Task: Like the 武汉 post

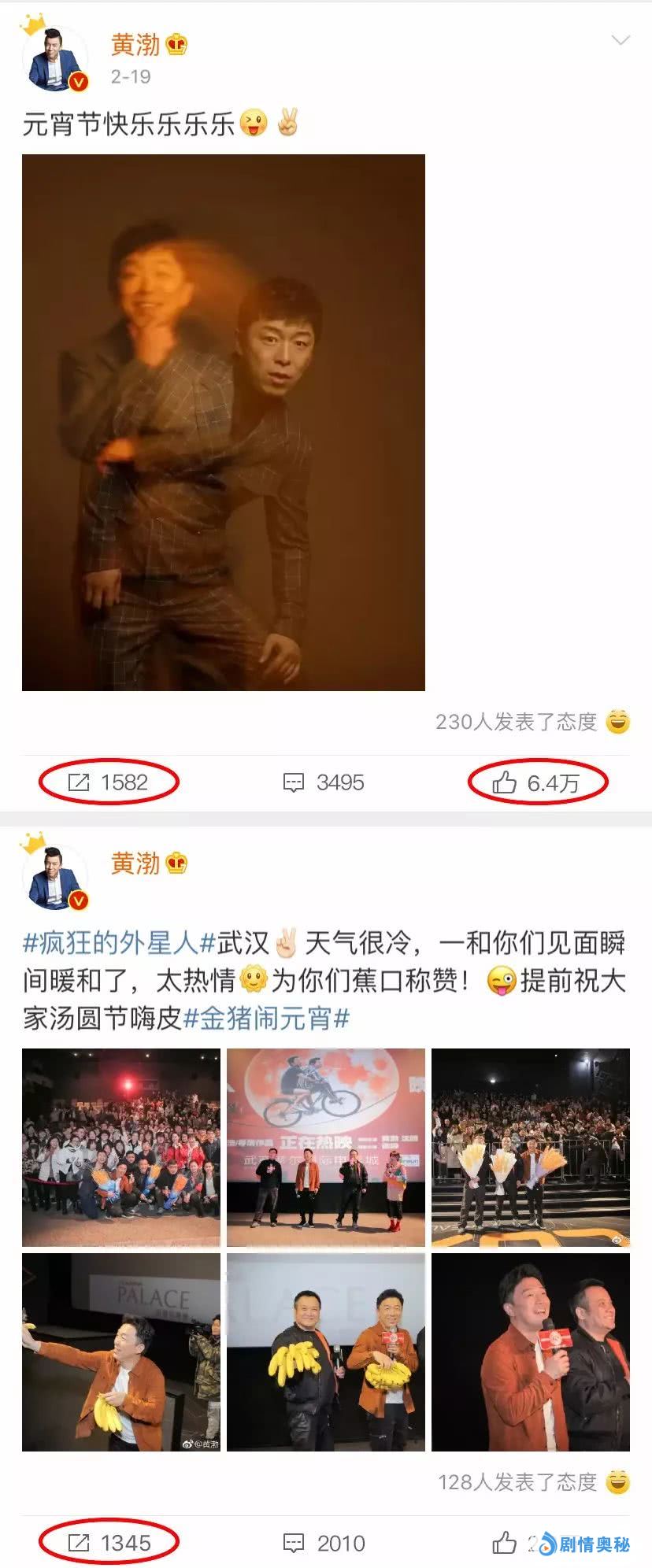Action: (x=505, y=1543)
